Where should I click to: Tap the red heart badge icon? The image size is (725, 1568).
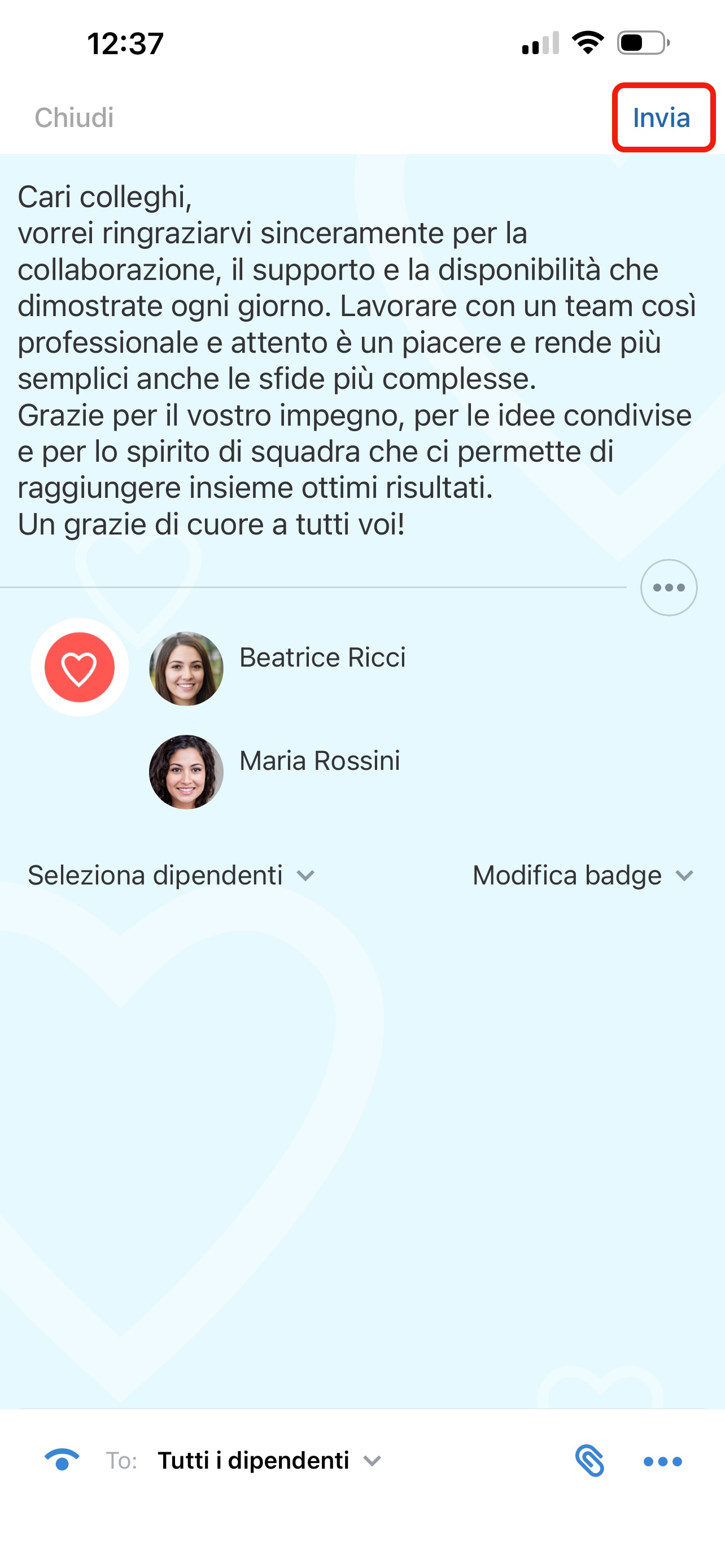79,667
